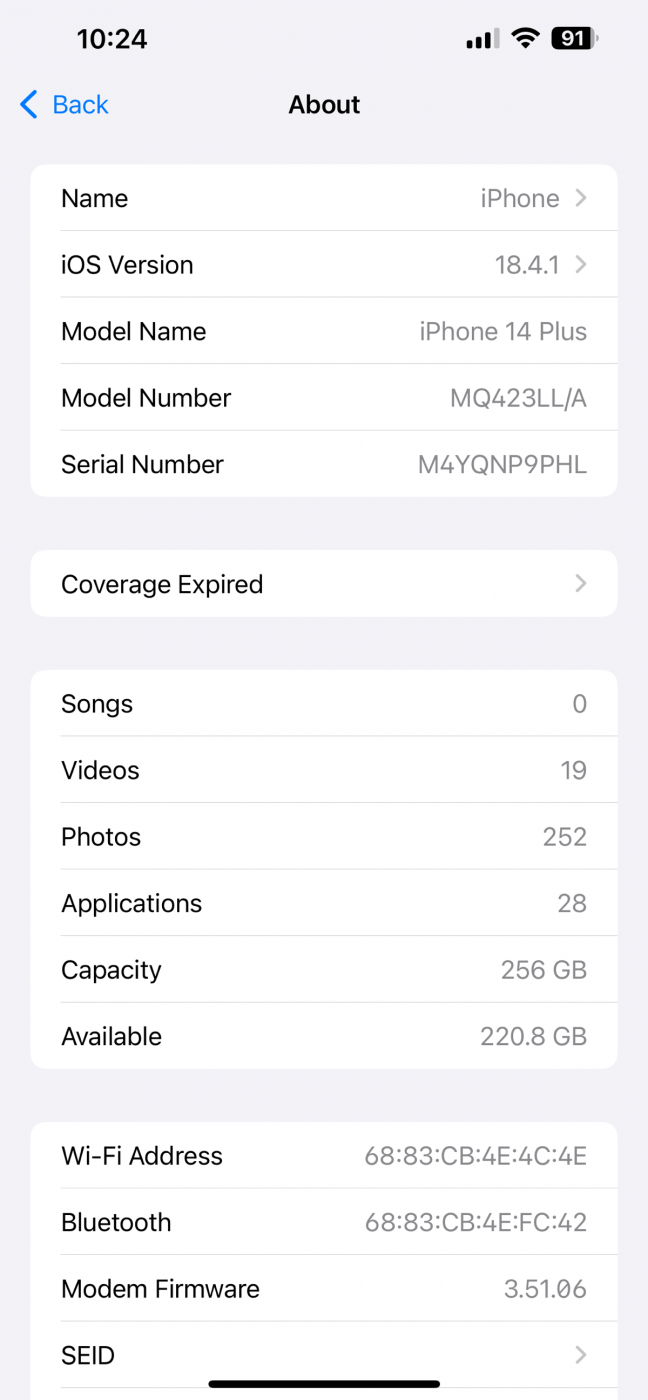
Task: Go back to the previous settings page
Action: [64, 104]
